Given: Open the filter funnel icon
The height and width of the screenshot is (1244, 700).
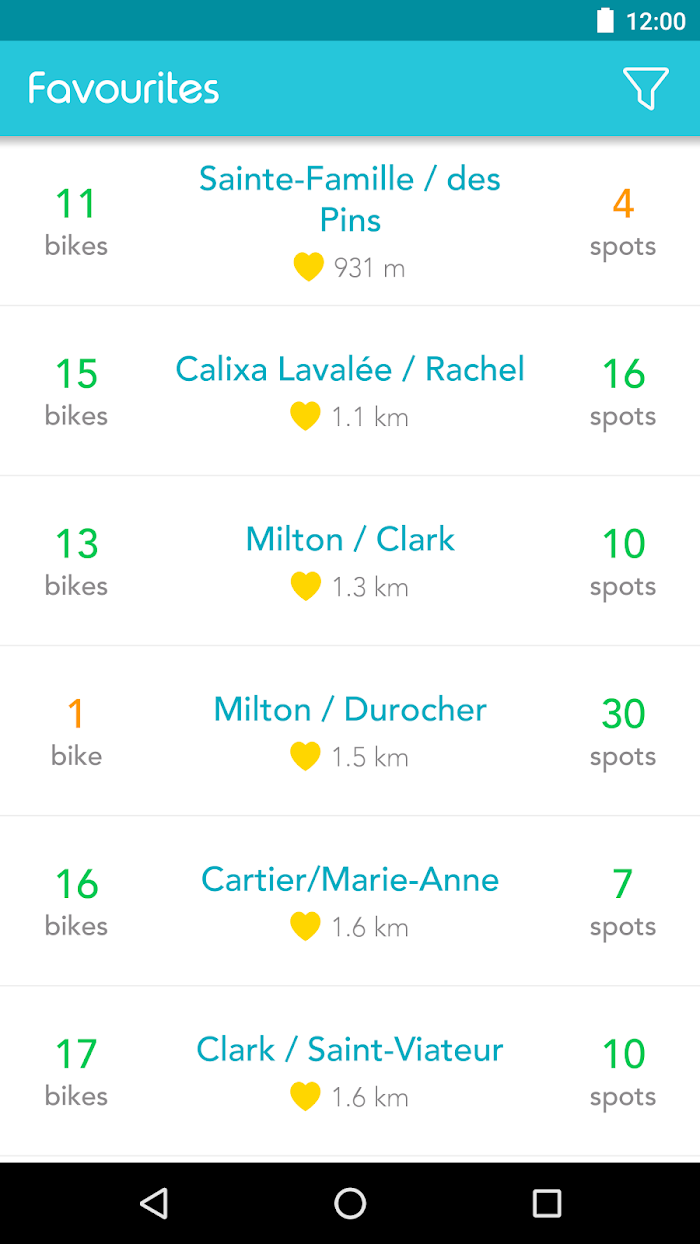Looking at the screenshot, I should click(645, 89).
